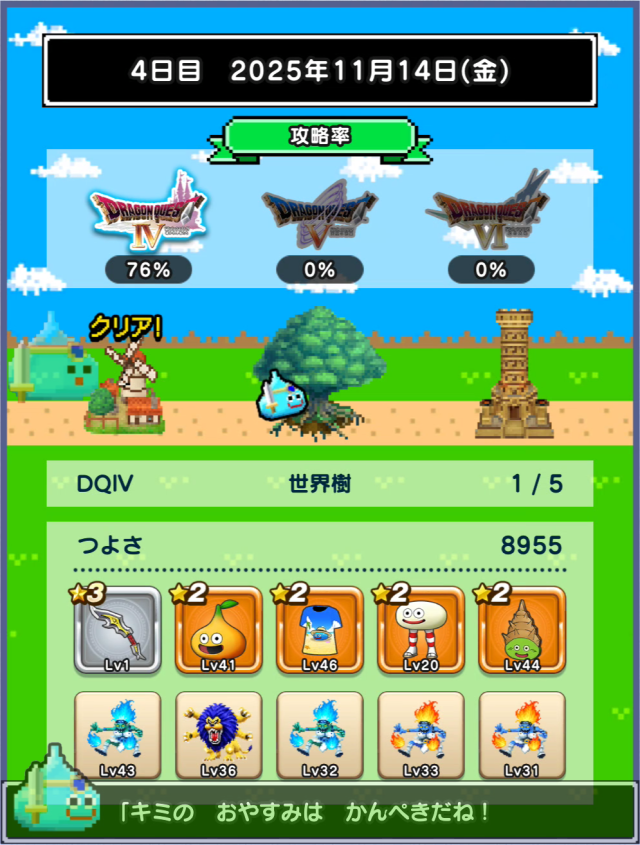Open the Lv46 shirt equipment tile
Screen dimensions: 640x845
tap(320, 631)
